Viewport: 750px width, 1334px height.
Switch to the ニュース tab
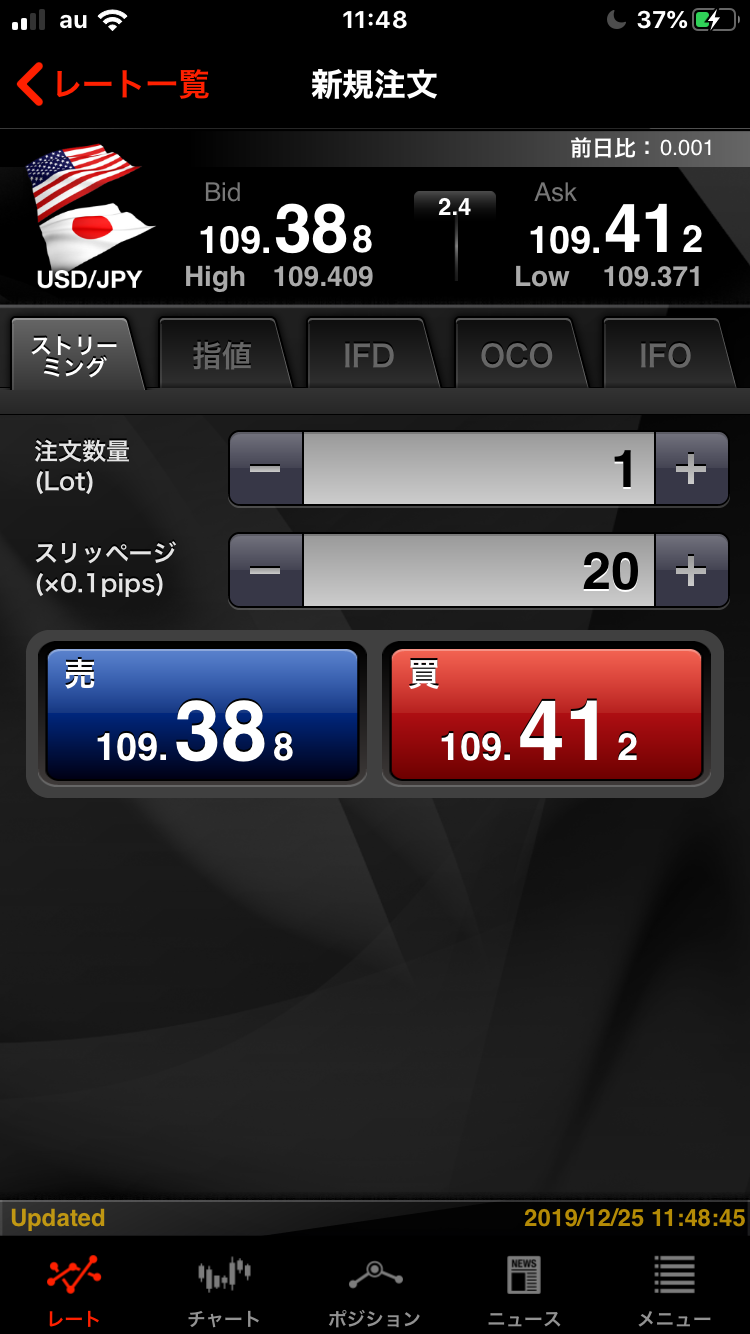click(524, 1290)
